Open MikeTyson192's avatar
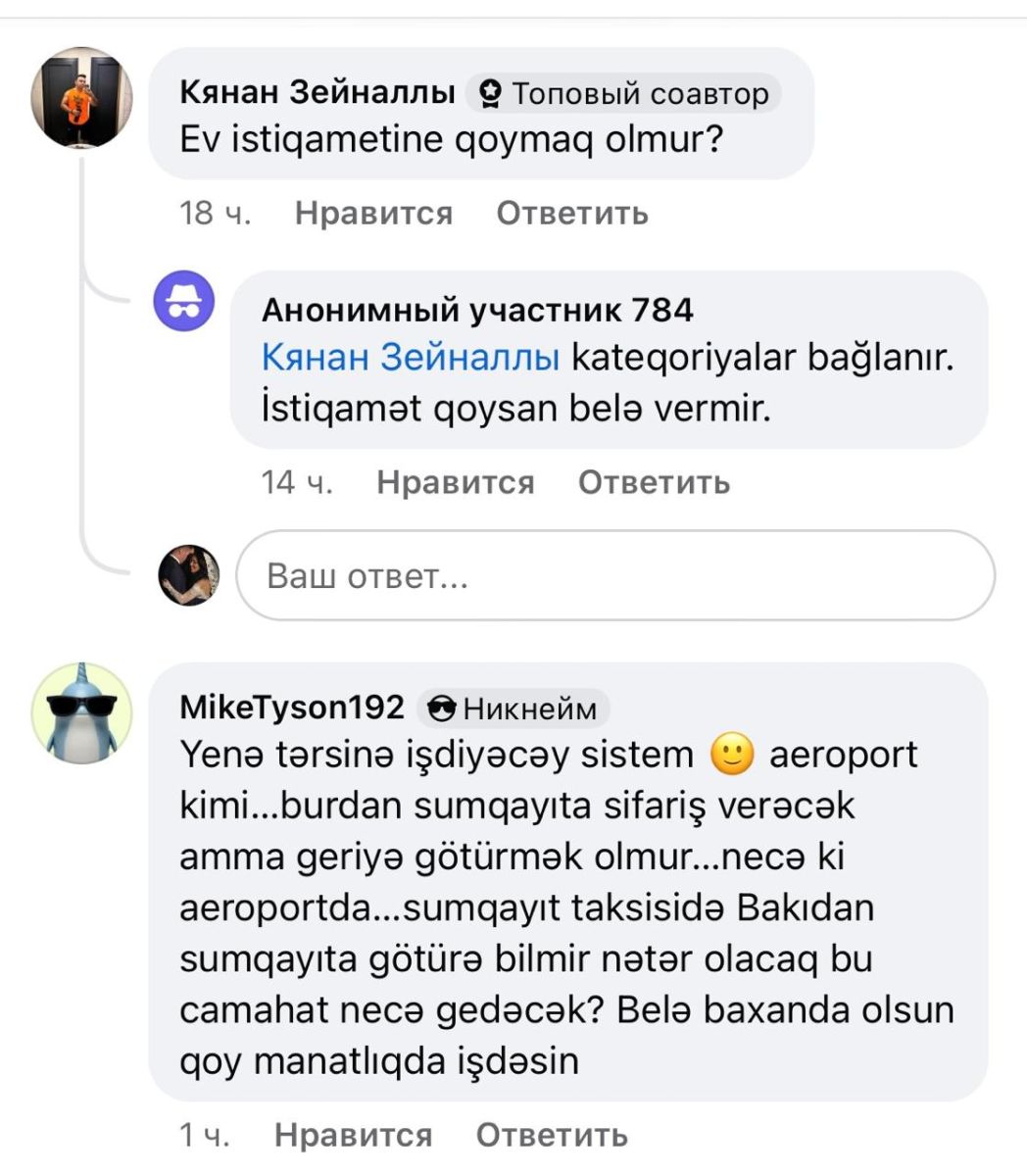The height and width of the screenshot is (1176, 1027). [81, 712]
